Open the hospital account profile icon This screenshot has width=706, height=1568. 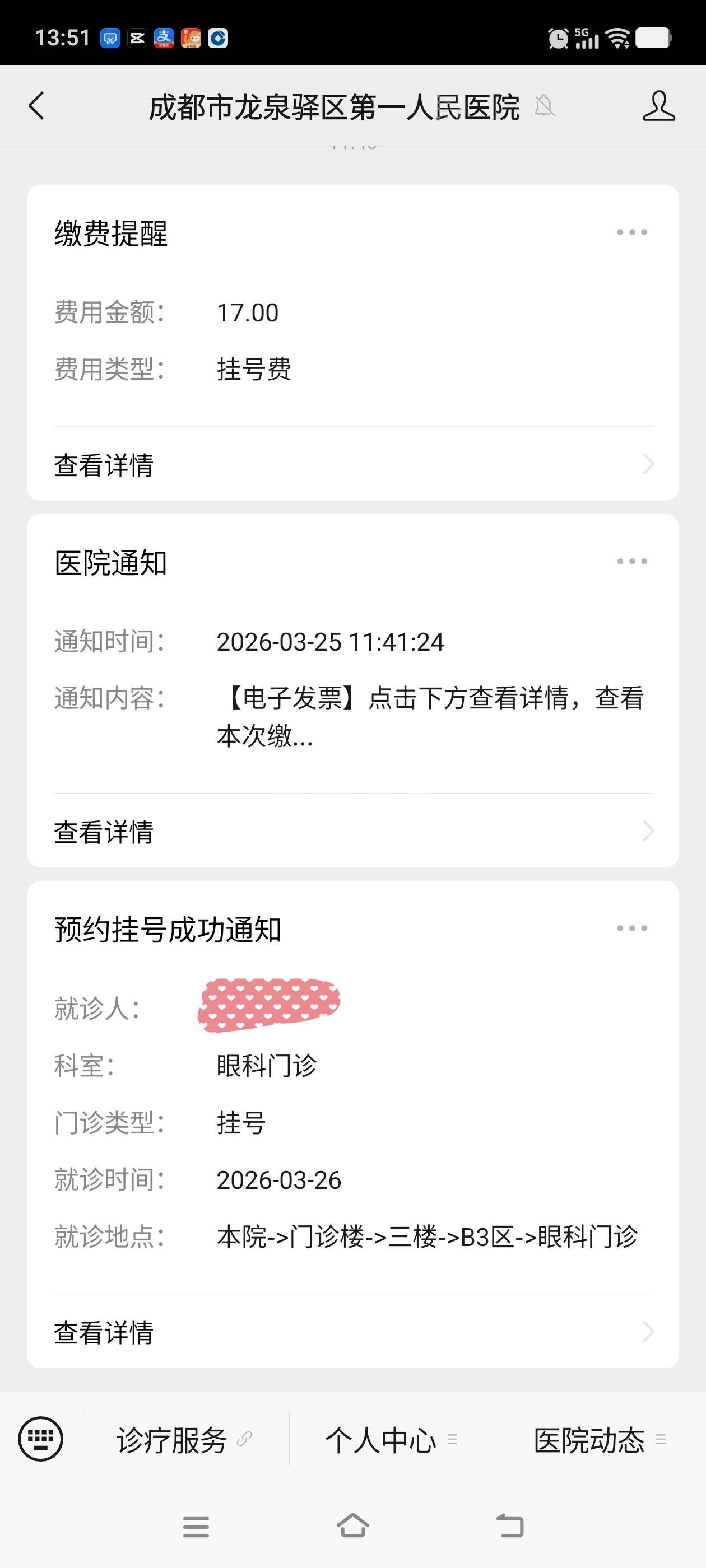click(658, 106)
